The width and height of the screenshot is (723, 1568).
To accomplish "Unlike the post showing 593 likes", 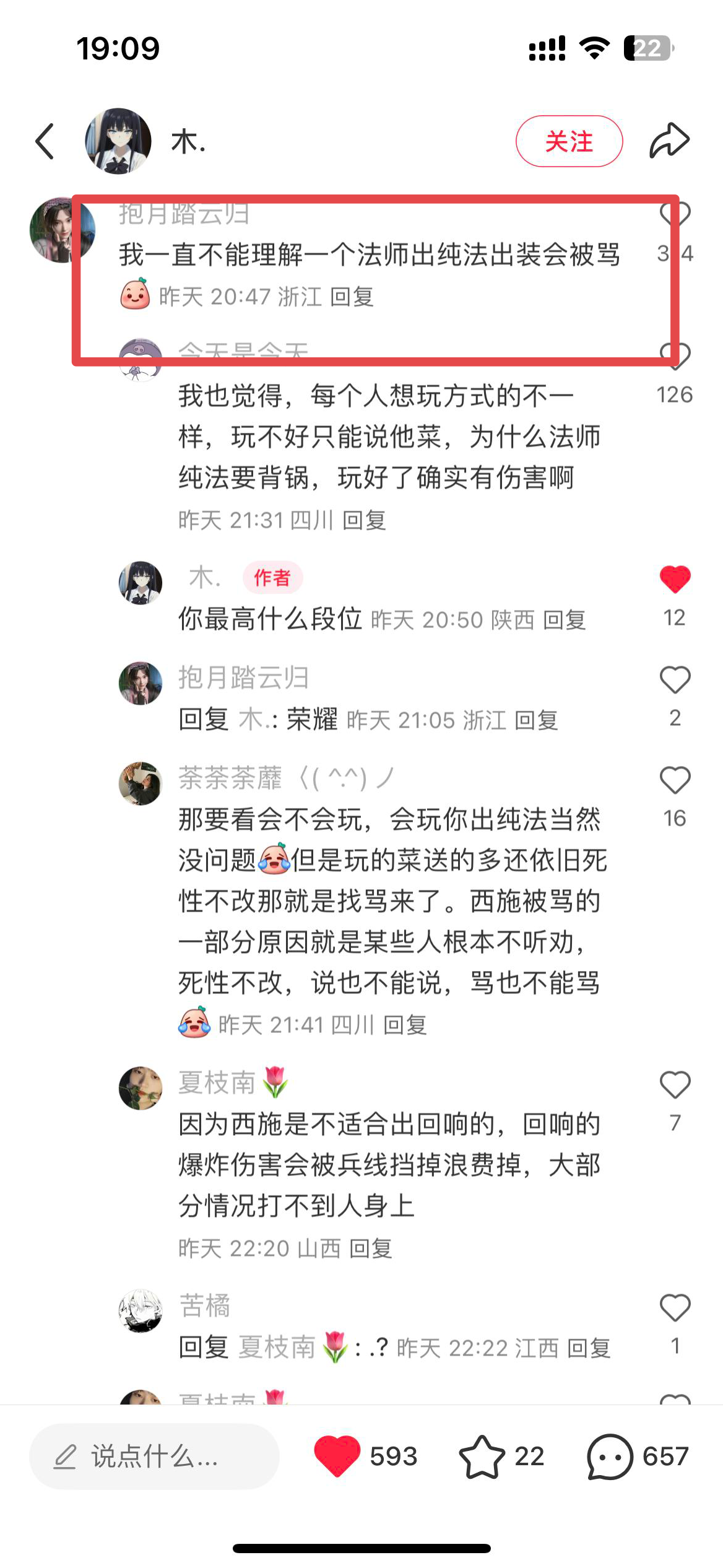I will (337, 1457).
